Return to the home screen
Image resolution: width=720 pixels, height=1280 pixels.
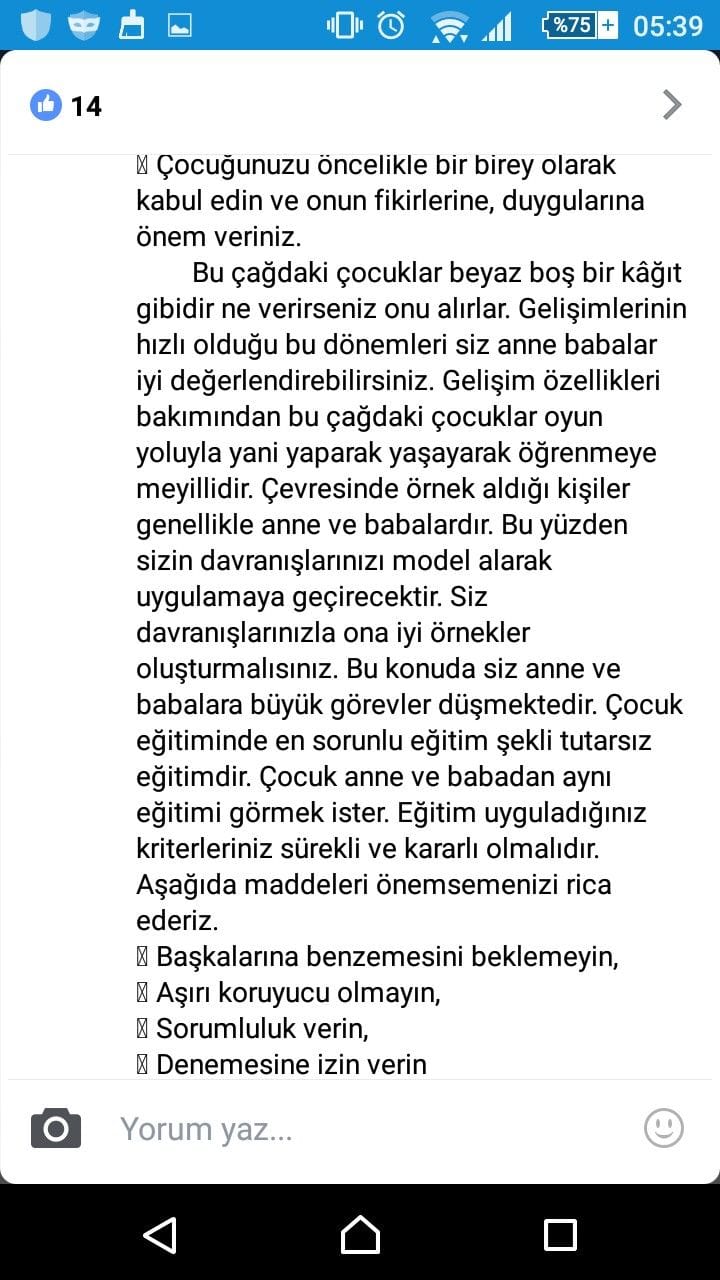point(360,1234)
